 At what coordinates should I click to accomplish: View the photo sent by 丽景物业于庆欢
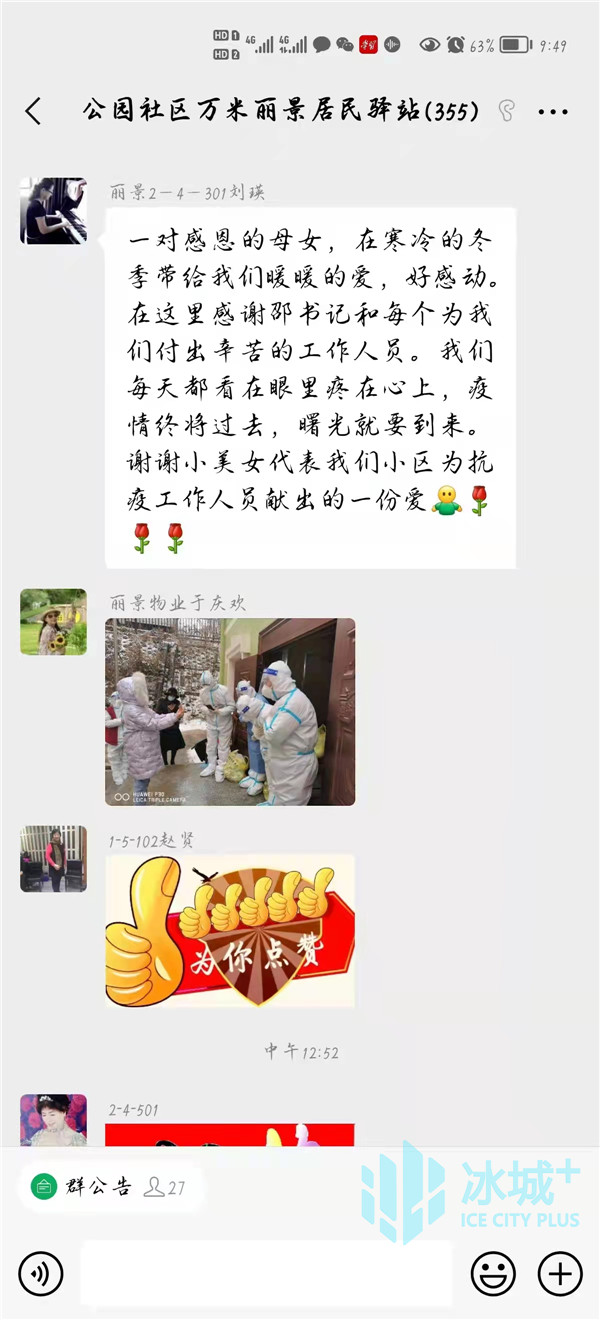[x=230, y=712]
